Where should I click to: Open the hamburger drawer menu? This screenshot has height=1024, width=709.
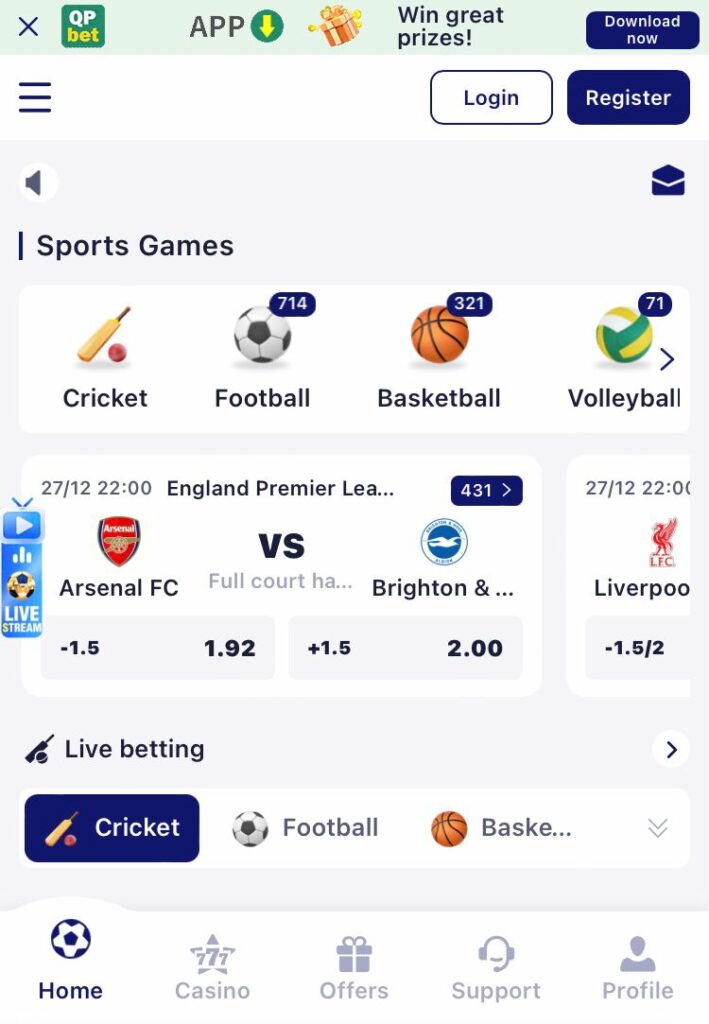coord(35,97)
